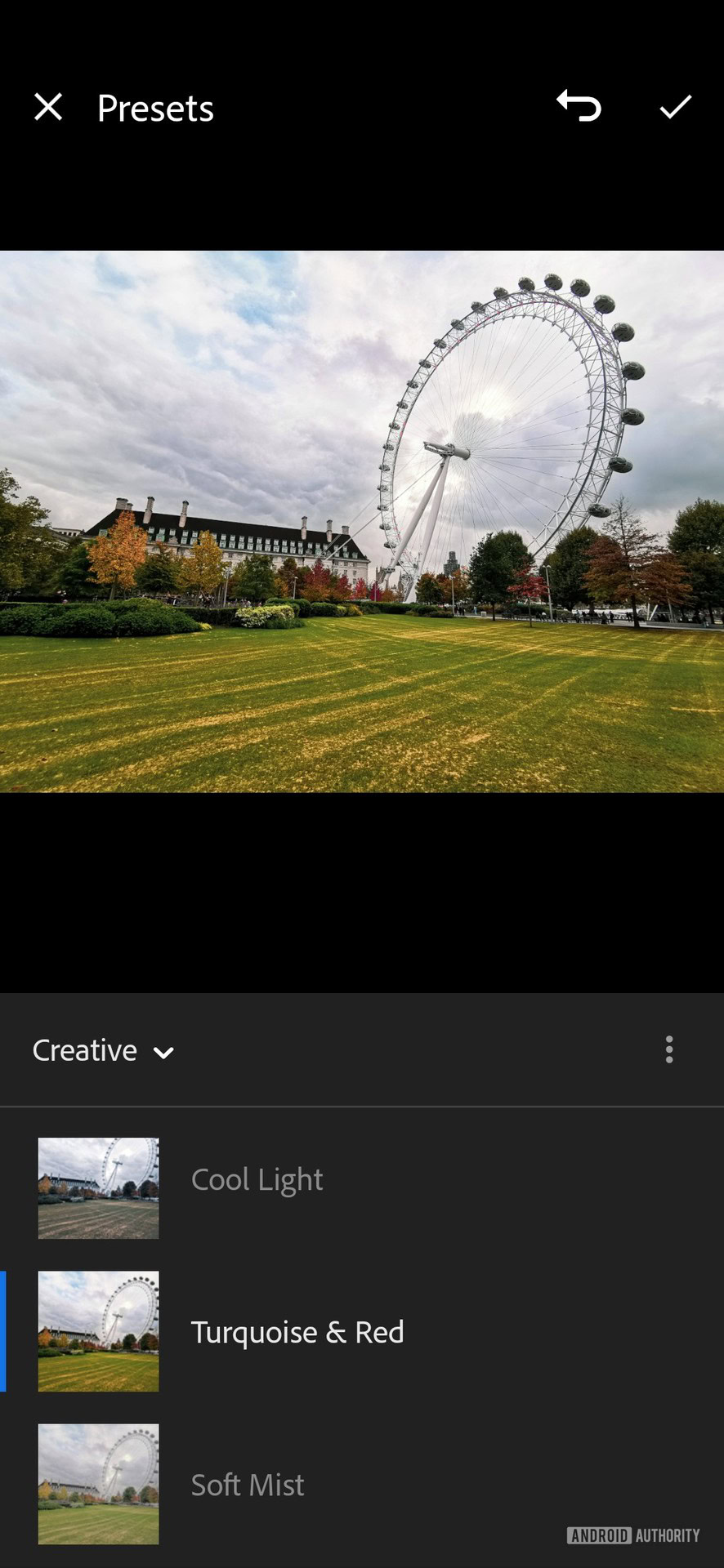Confirm the preset with the checkmark

point(675,107)
